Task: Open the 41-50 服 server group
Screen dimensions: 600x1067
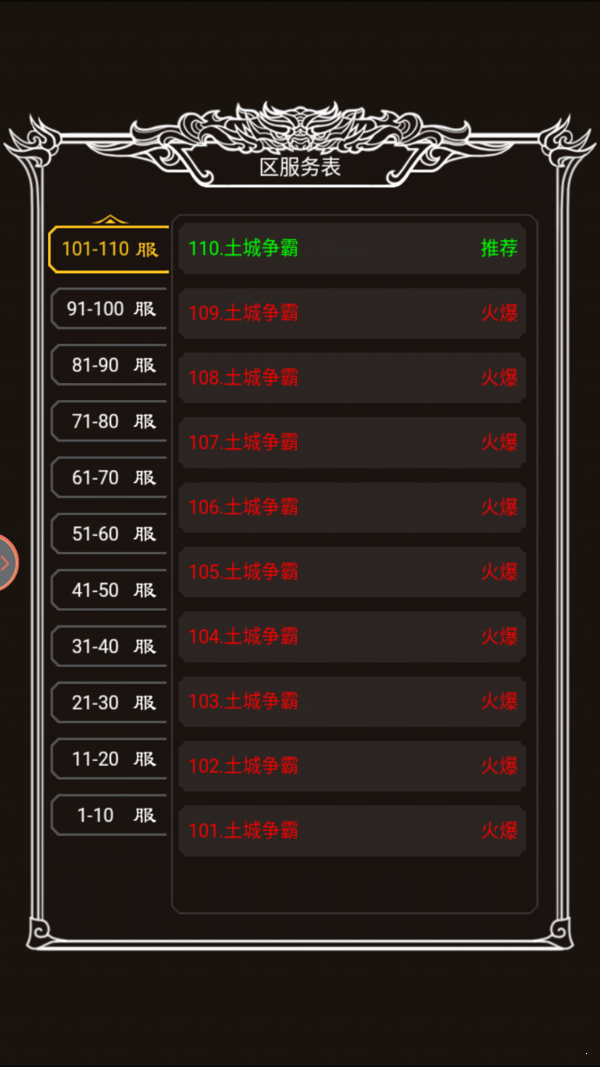Action: (x=109, y=590)
